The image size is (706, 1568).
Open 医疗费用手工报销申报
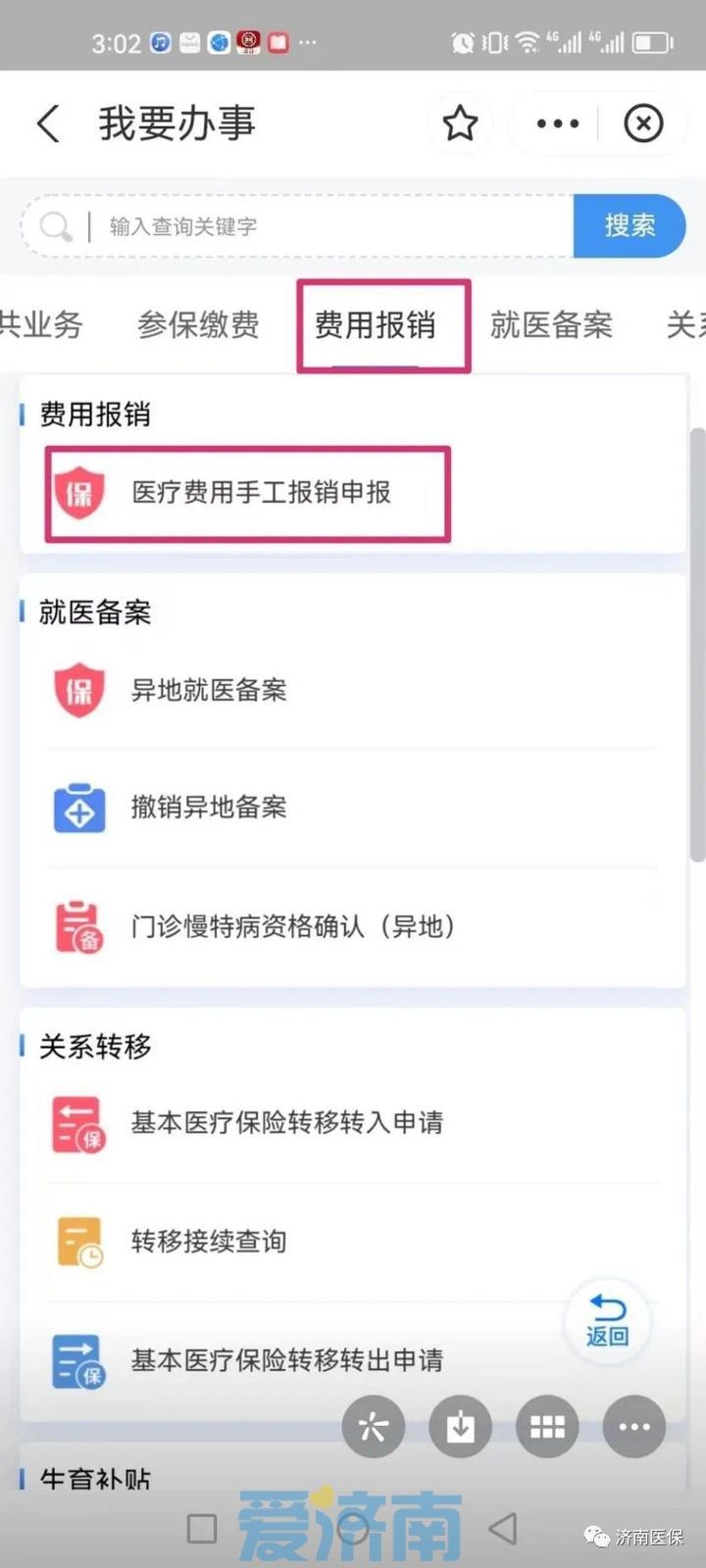pos(261,492)
